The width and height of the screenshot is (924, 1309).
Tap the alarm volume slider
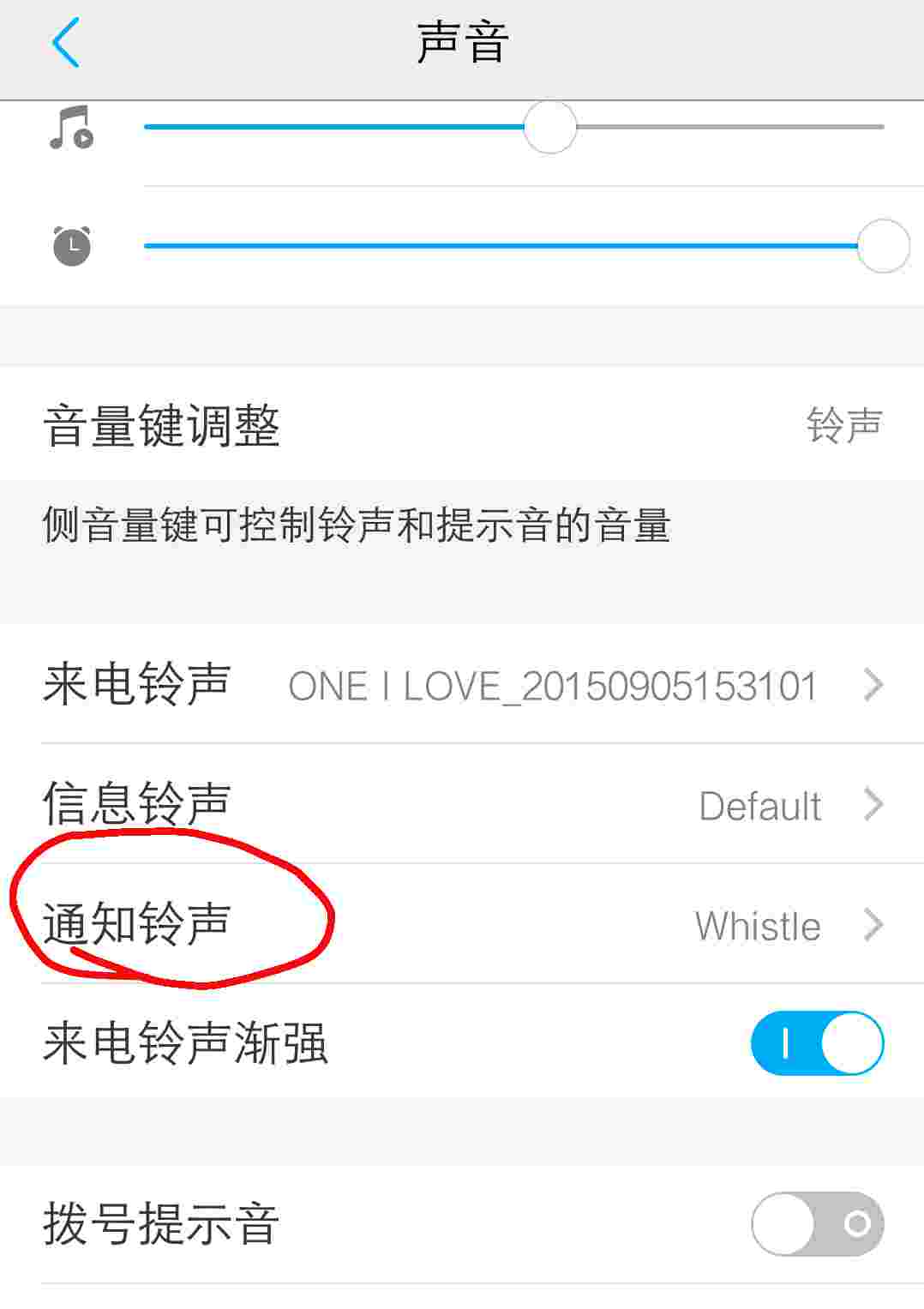514,246
